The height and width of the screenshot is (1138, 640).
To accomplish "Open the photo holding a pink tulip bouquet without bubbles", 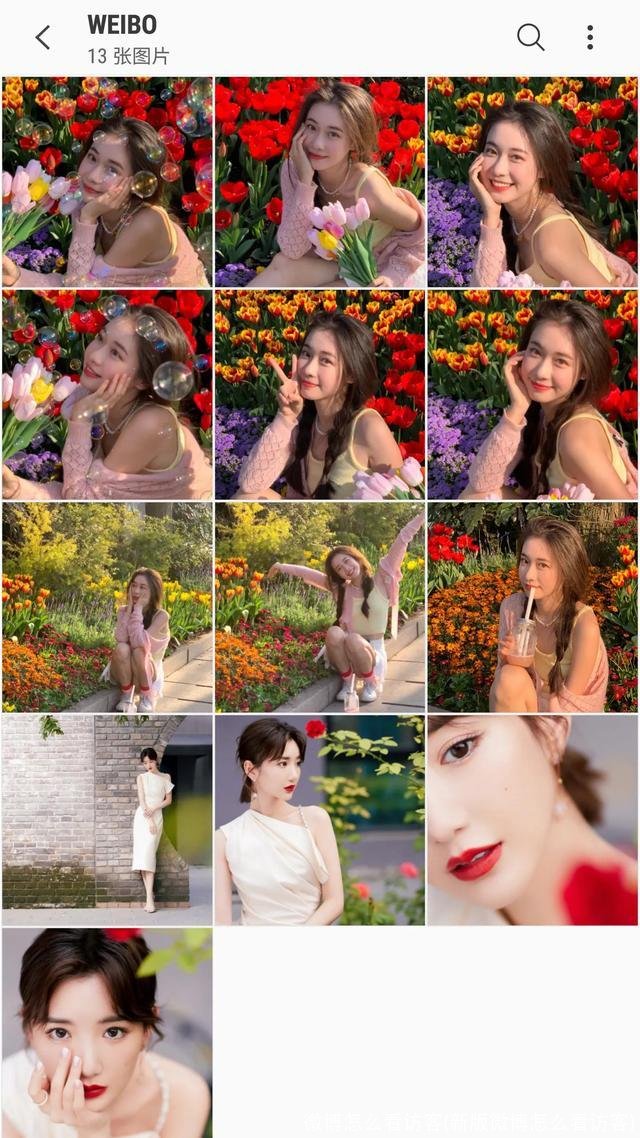I will click(320, 182).
